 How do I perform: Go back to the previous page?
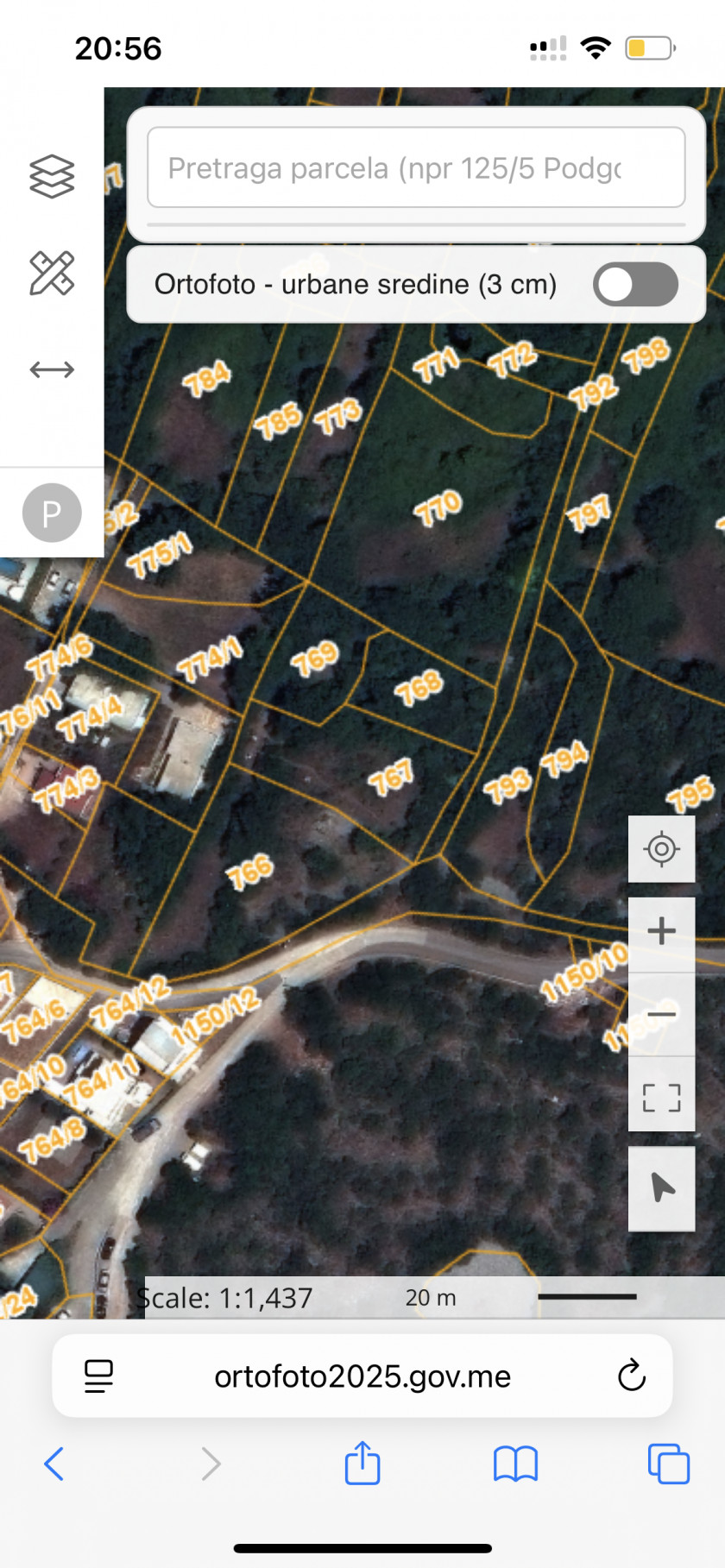pos(54,1464)
